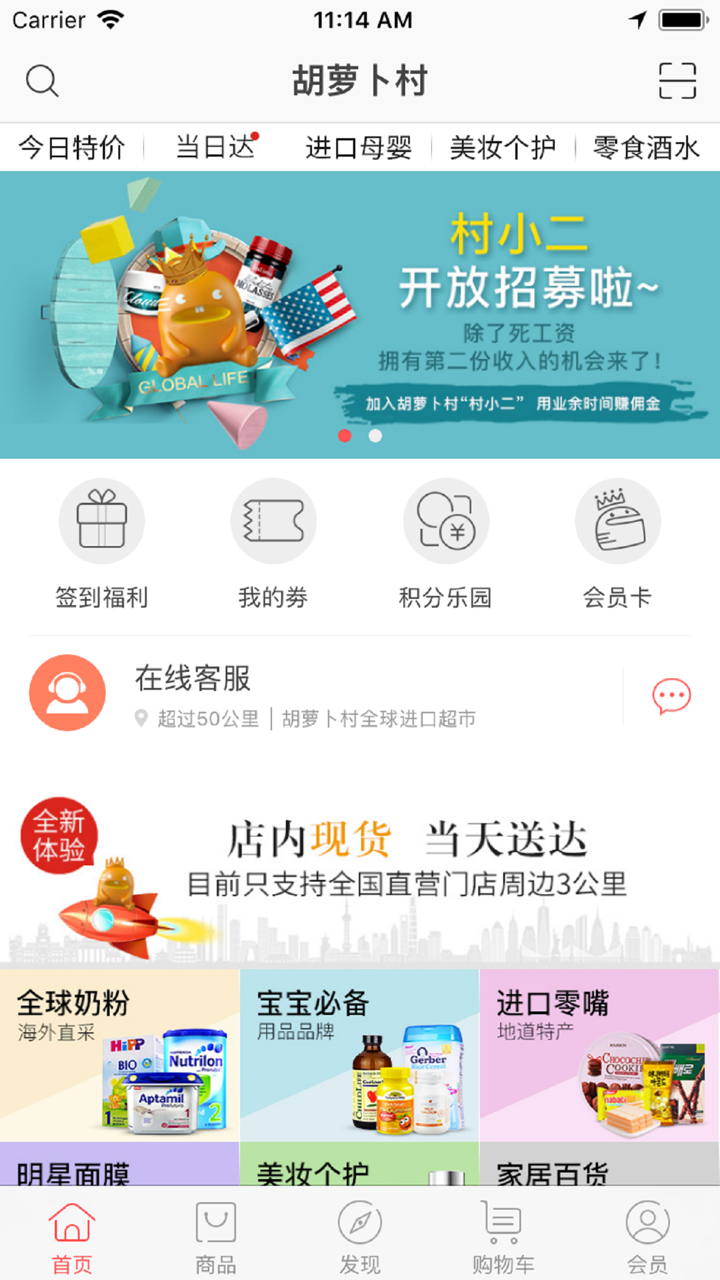This screenshot has width=720, height=1280.
Task: Select the 签到福利 gift icon
Action: (x=101, y=520)
